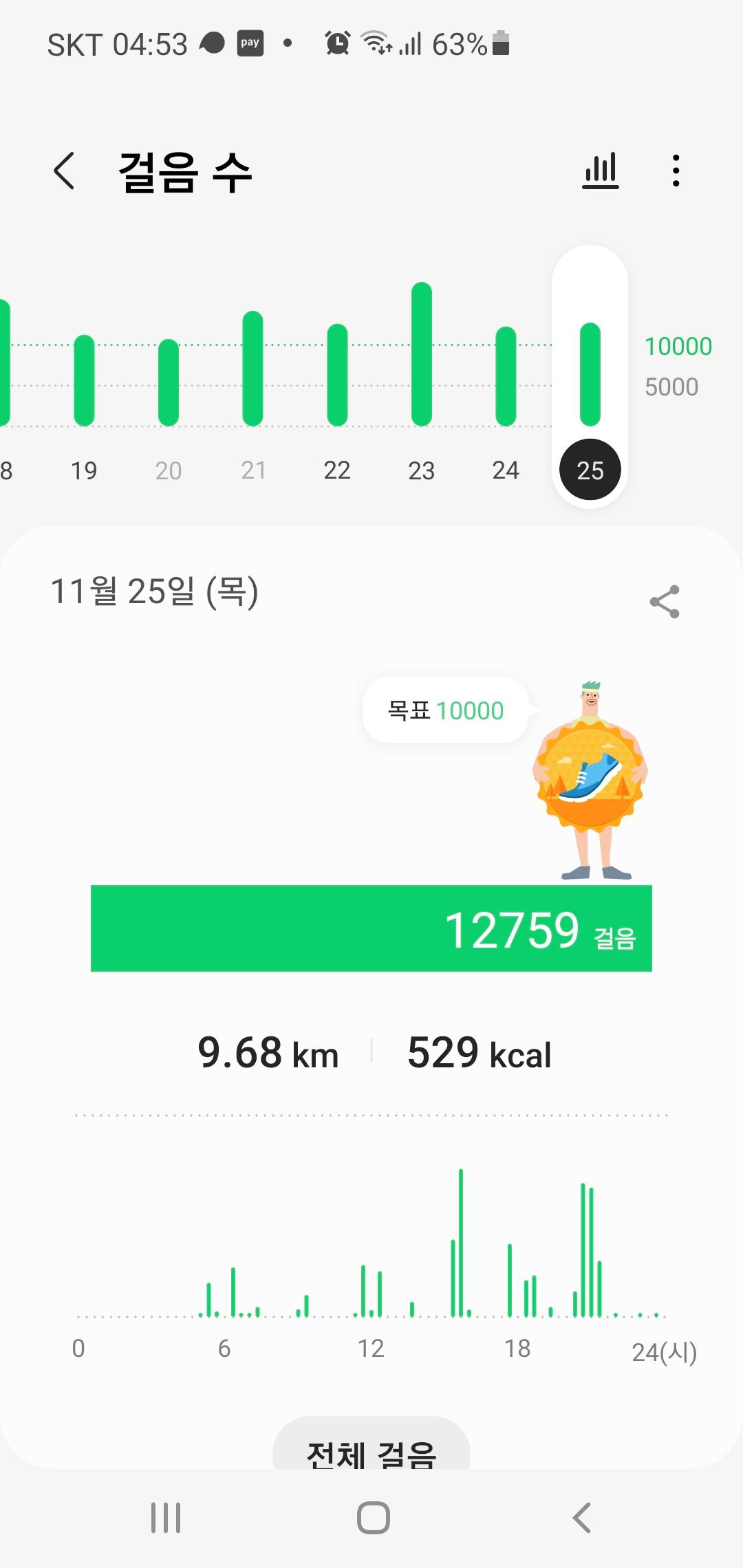The height and width of the screenshot is (1568, 743).
Task: Go back from the 걸음 수 screen
Action: (64, 171)
